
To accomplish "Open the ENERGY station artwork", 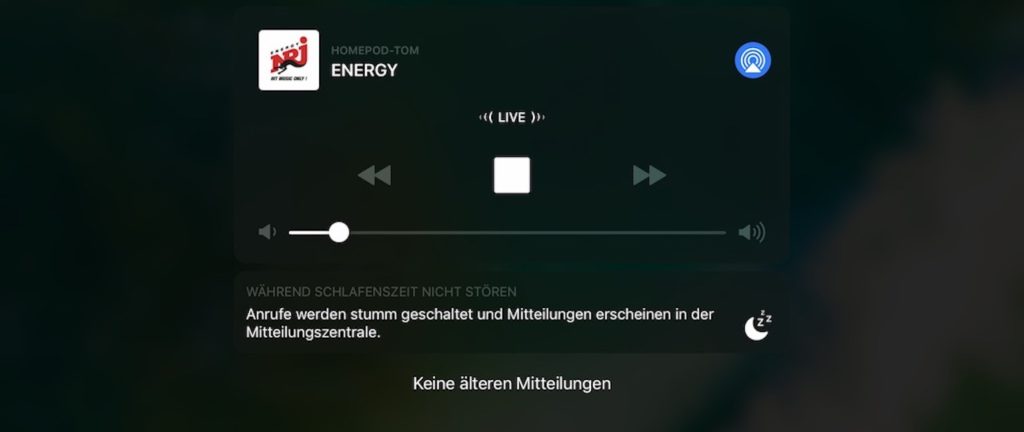I will pyautogui.click(x=288, y=60).
